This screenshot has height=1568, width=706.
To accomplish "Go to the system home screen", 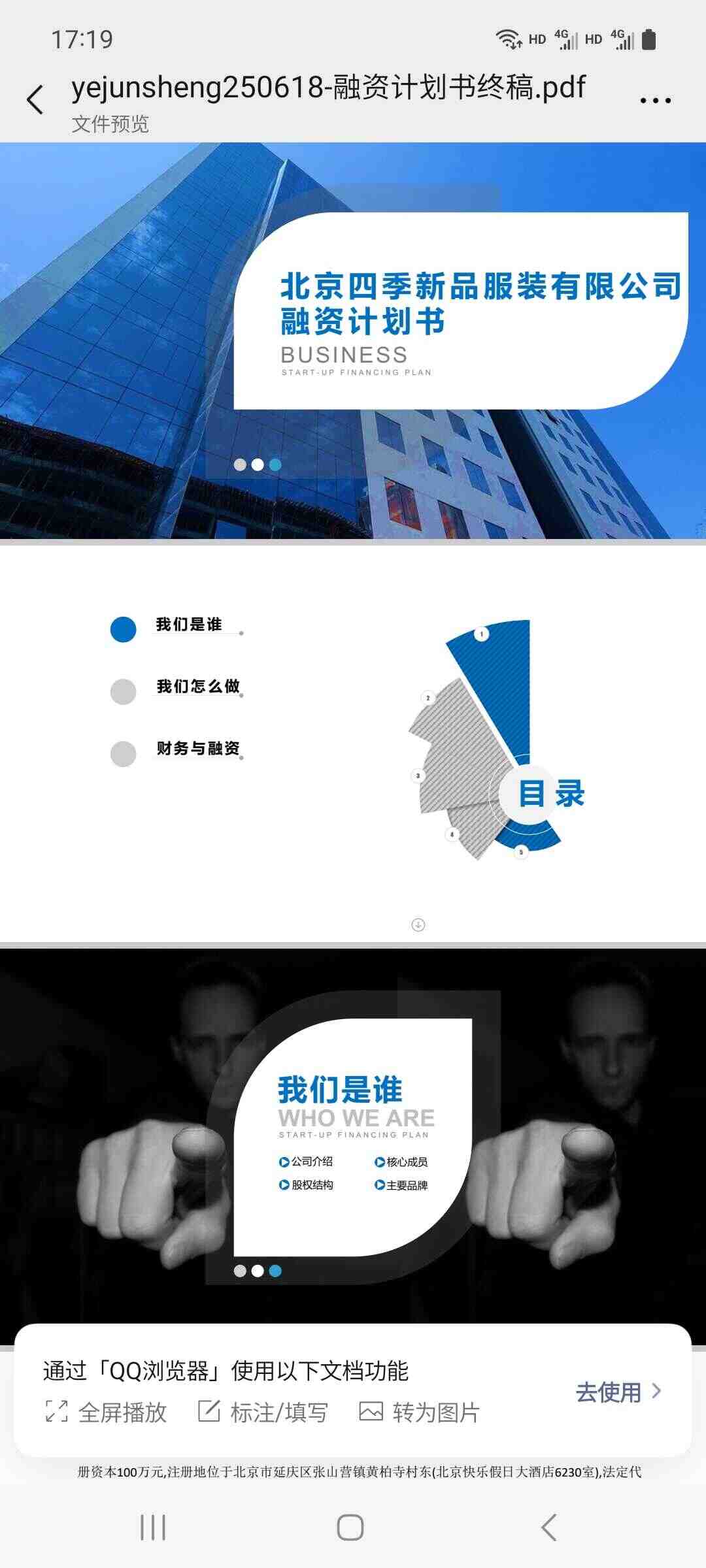I will tap(350, 1527).
